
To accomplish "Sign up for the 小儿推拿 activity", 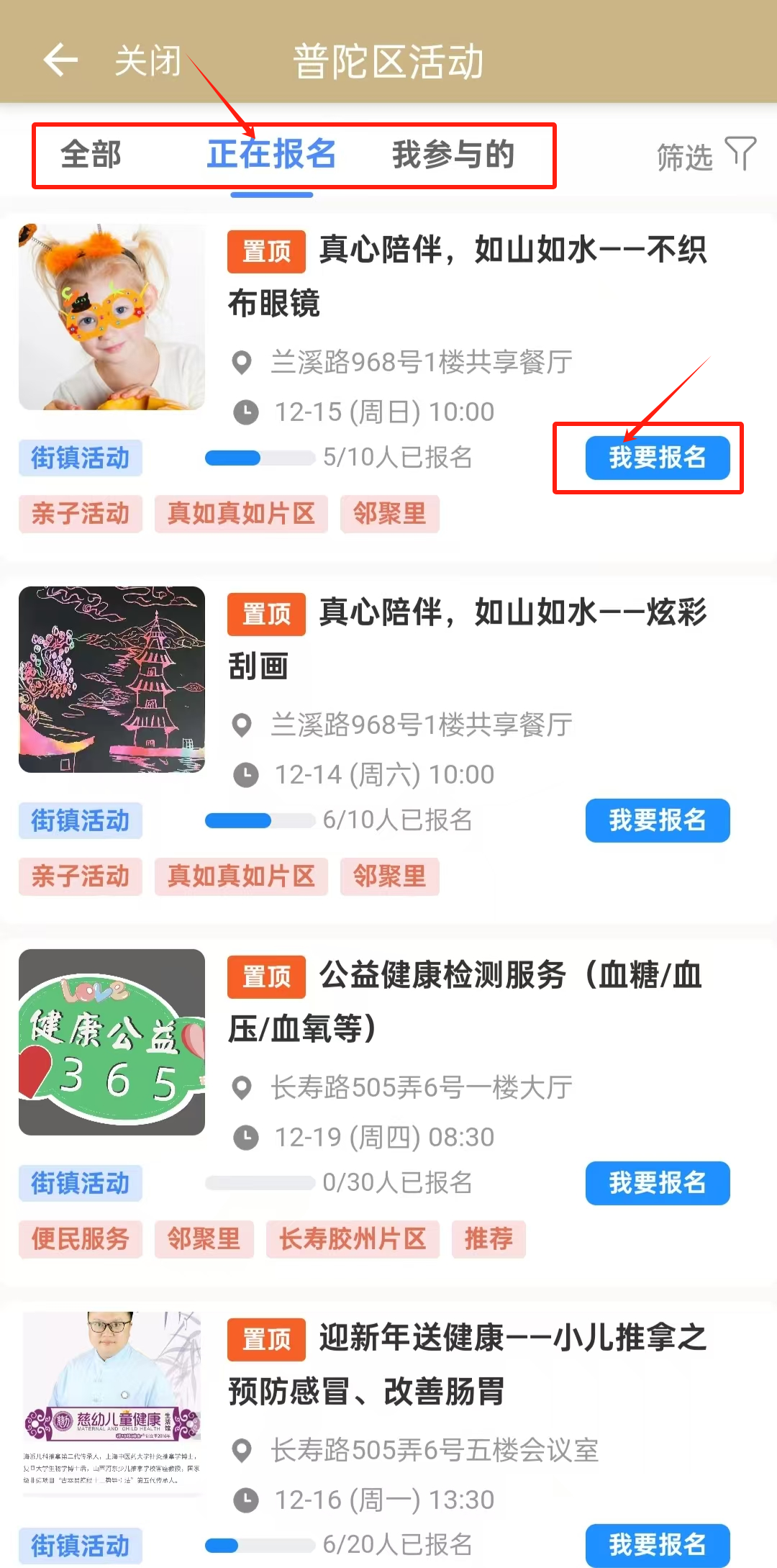I will 657,1544.
